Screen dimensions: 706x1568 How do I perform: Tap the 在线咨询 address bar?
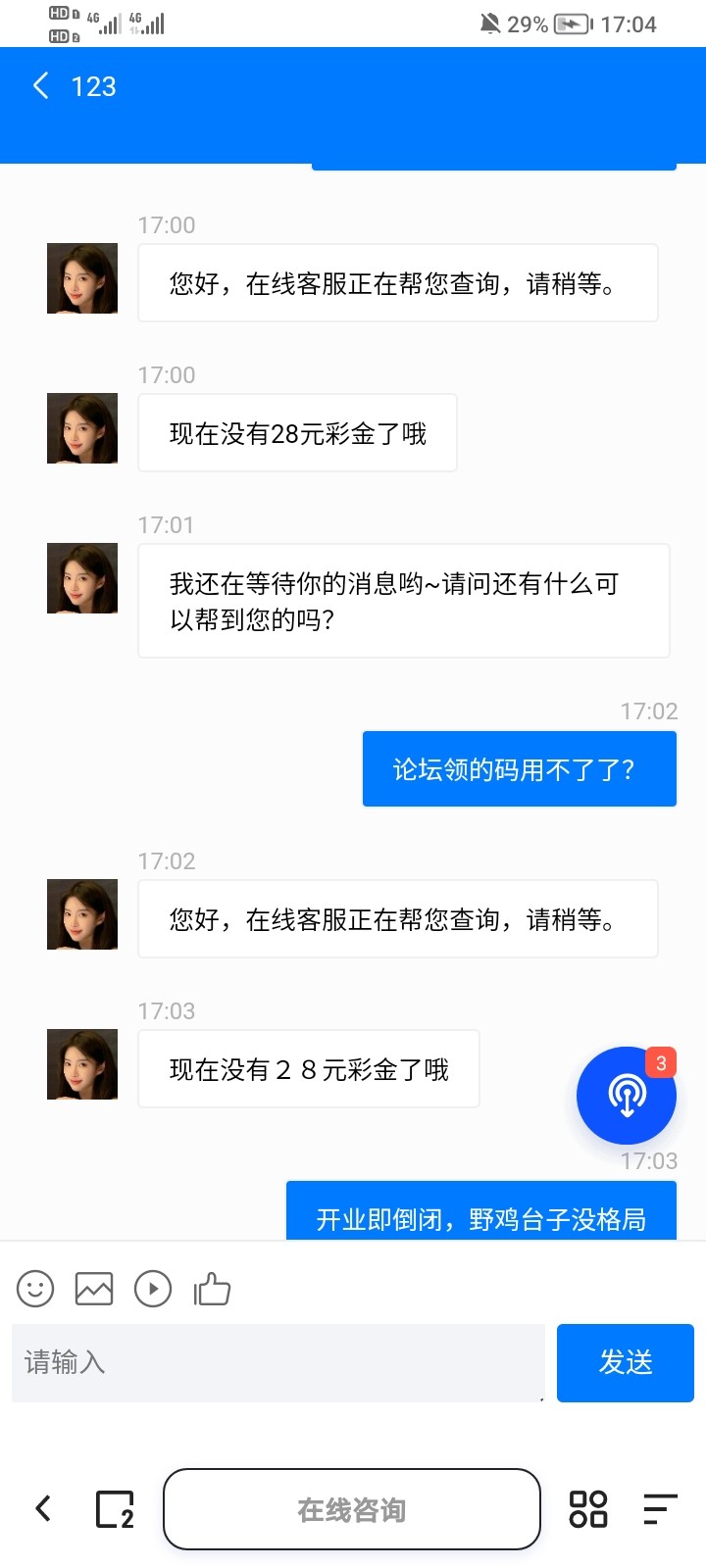[x=351, y=1509]
